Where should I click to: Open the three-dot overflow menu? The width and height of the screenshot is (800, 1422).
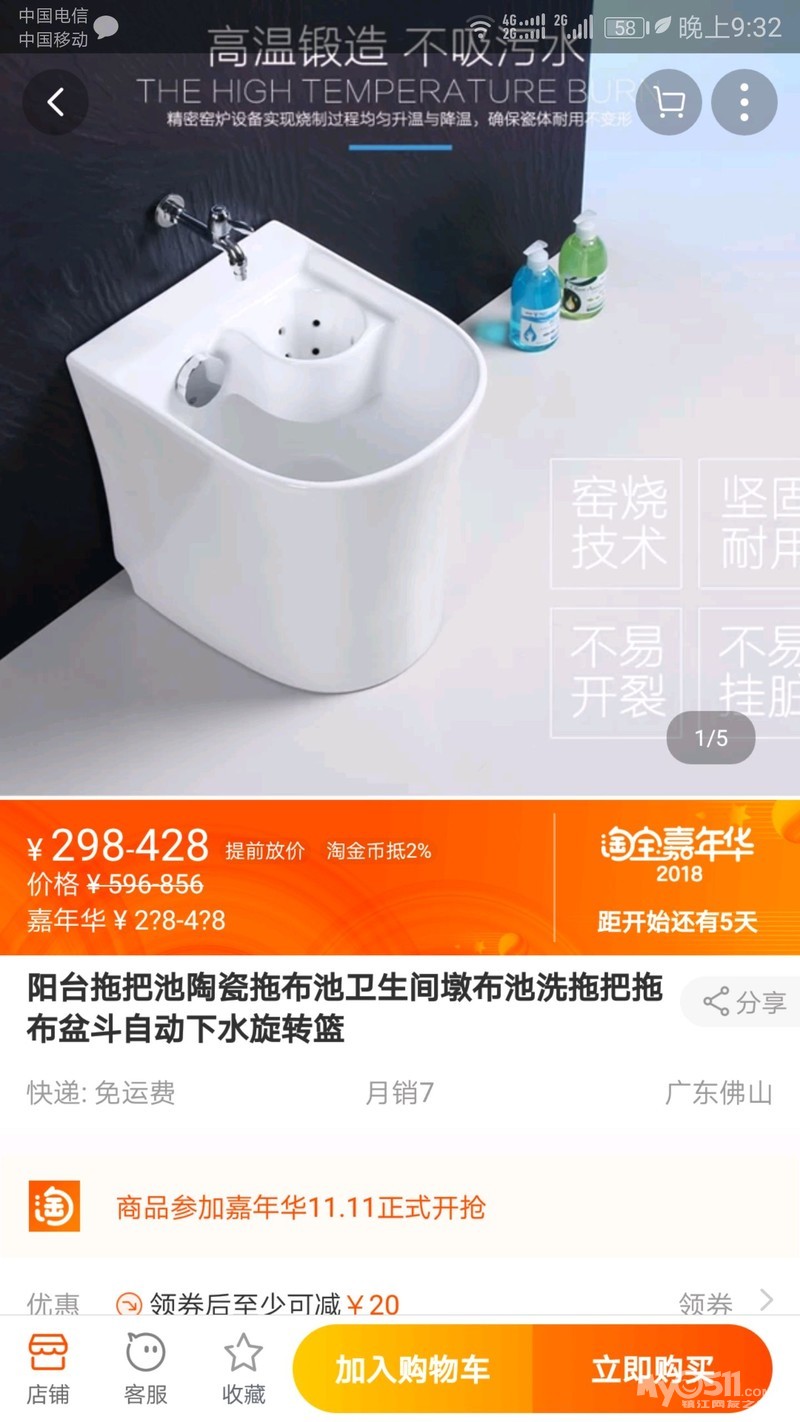pos(744,102)
